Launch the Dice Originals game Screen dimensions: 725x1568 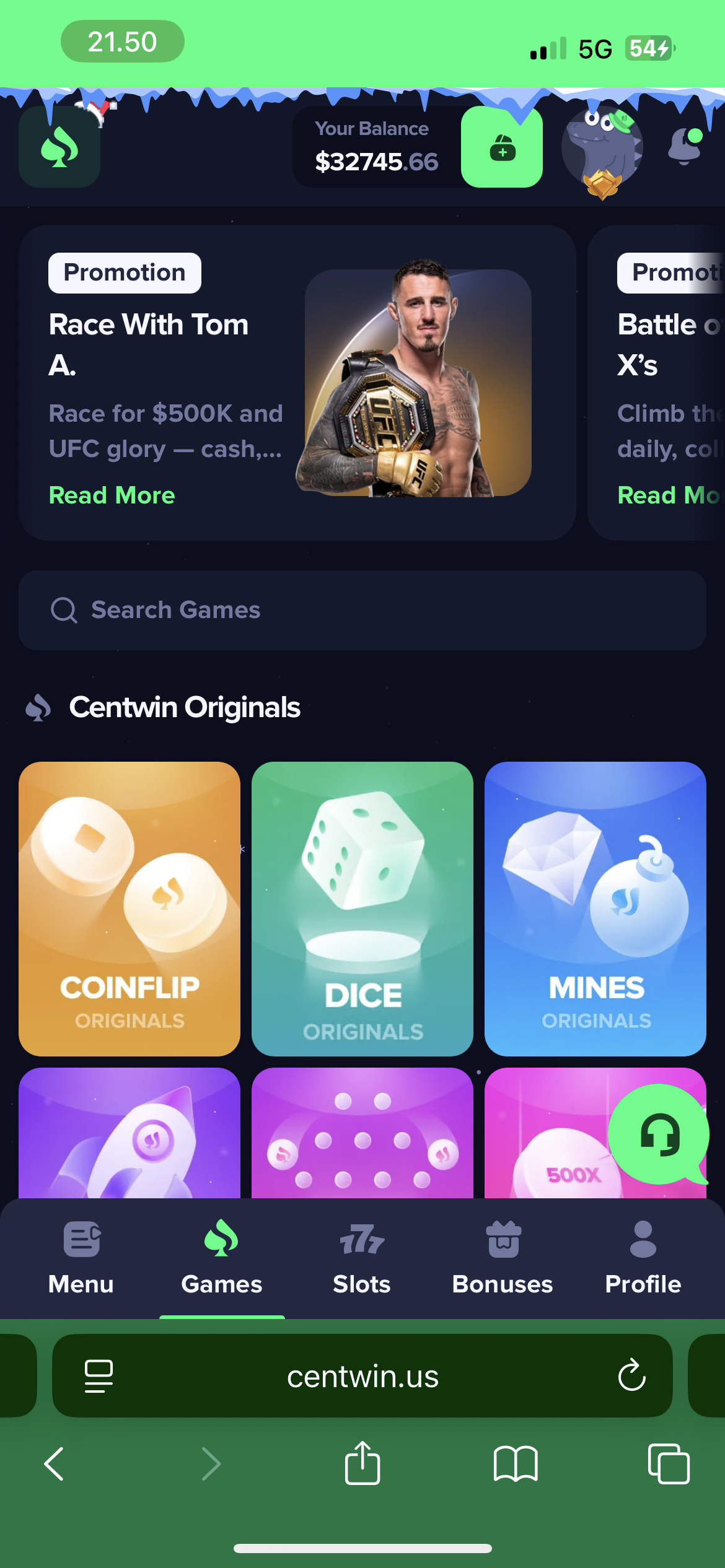click(362, 908)
